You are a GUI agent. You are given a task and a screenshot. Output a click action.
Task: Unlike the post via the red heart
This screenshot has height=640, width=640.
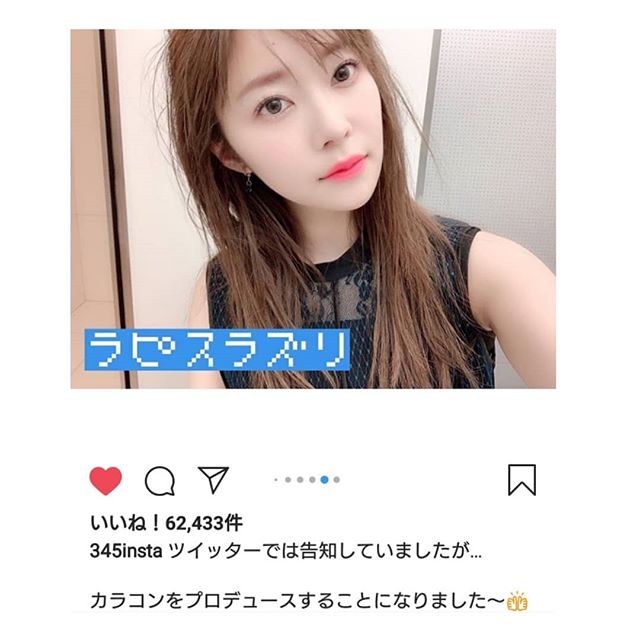(x=106, y=480)
